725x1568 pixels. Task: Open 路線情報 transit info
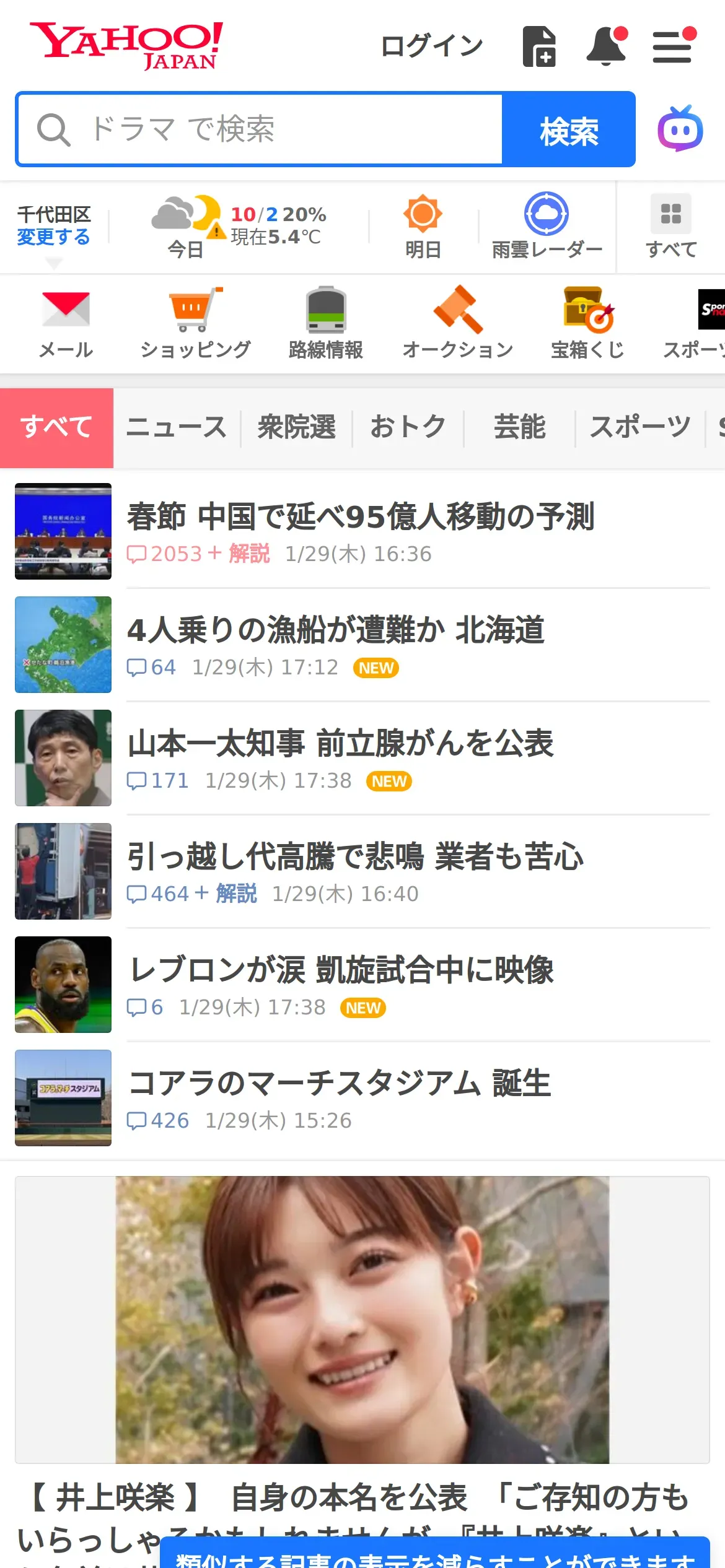[x=326, y=323]
